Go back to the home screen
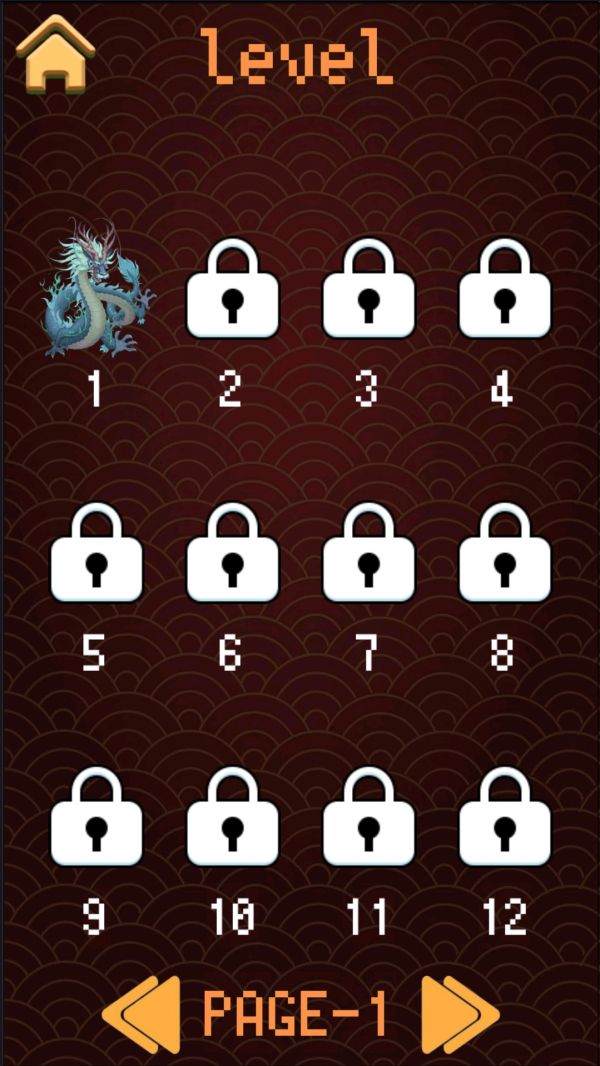The width and height of the screenshot is (600, 1066). (x=55, y=55)
